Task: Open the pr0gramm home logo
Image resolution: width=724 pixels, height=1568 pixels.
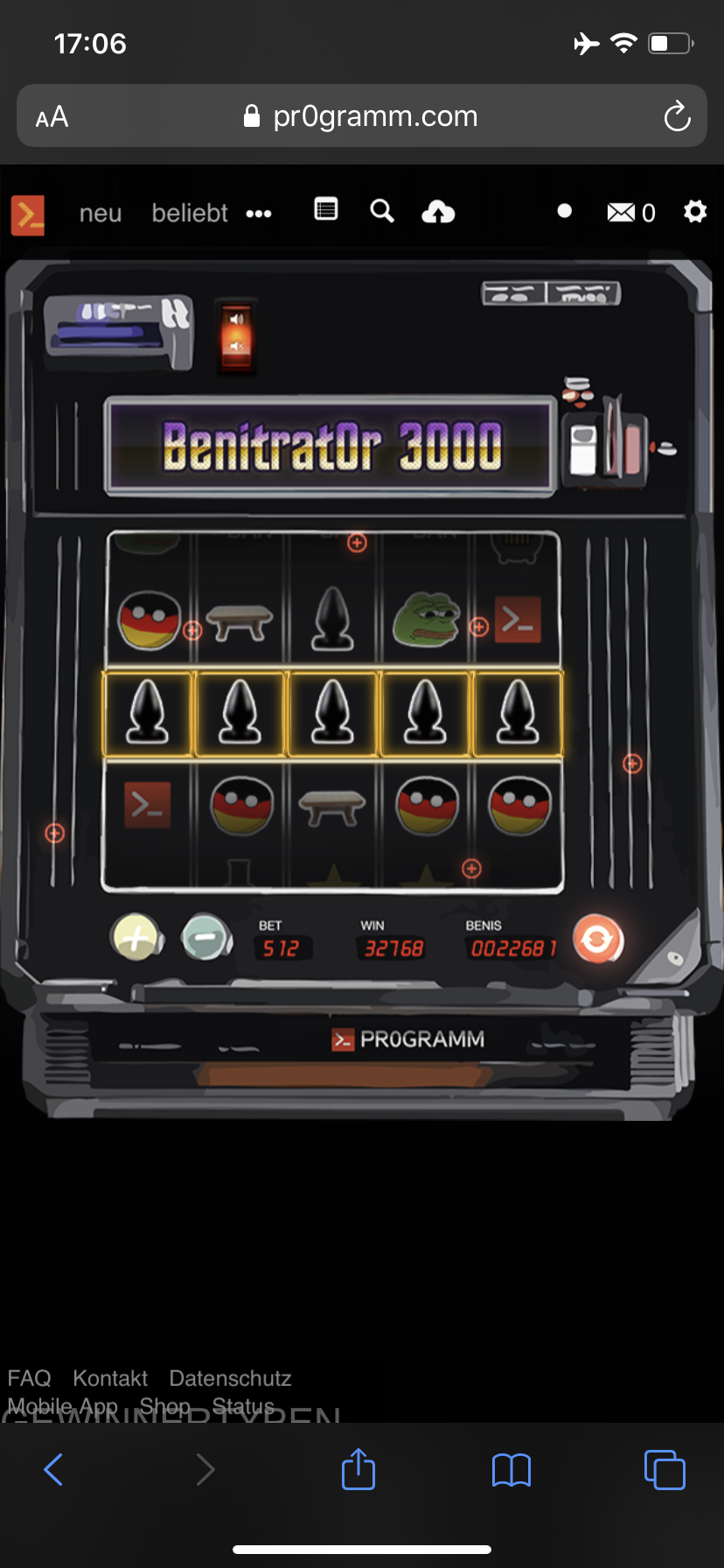Action: 28,214
